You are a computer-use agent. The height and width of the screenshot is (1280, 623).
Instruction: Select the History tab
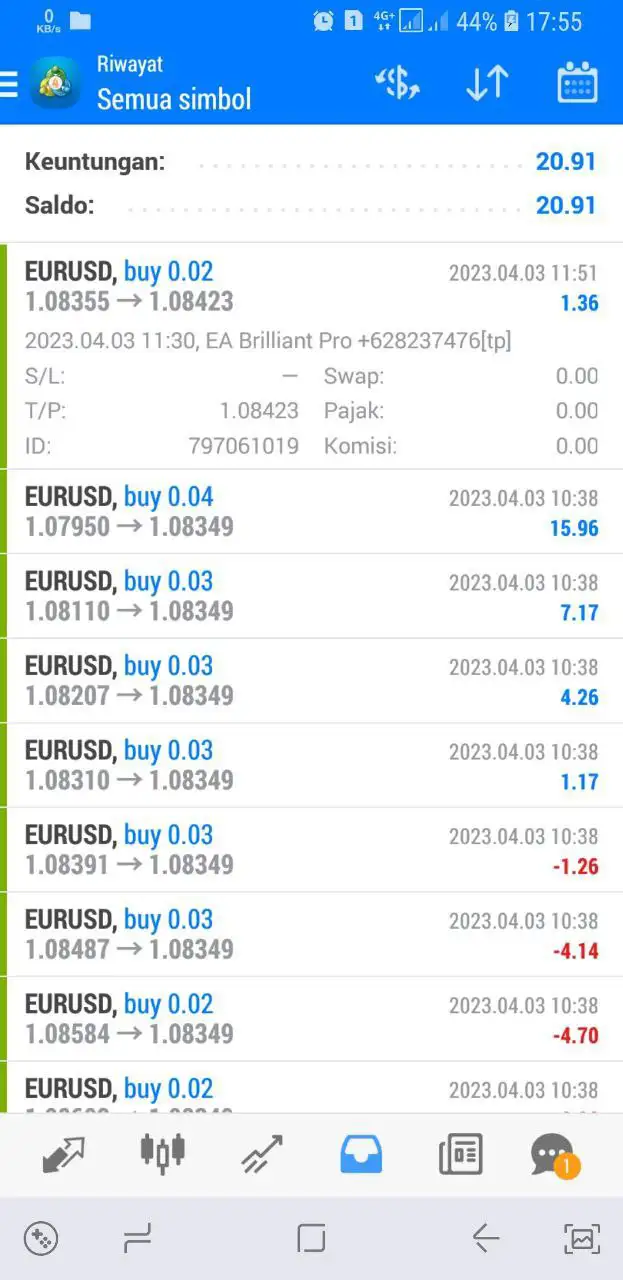click(x=361, y=1155)
